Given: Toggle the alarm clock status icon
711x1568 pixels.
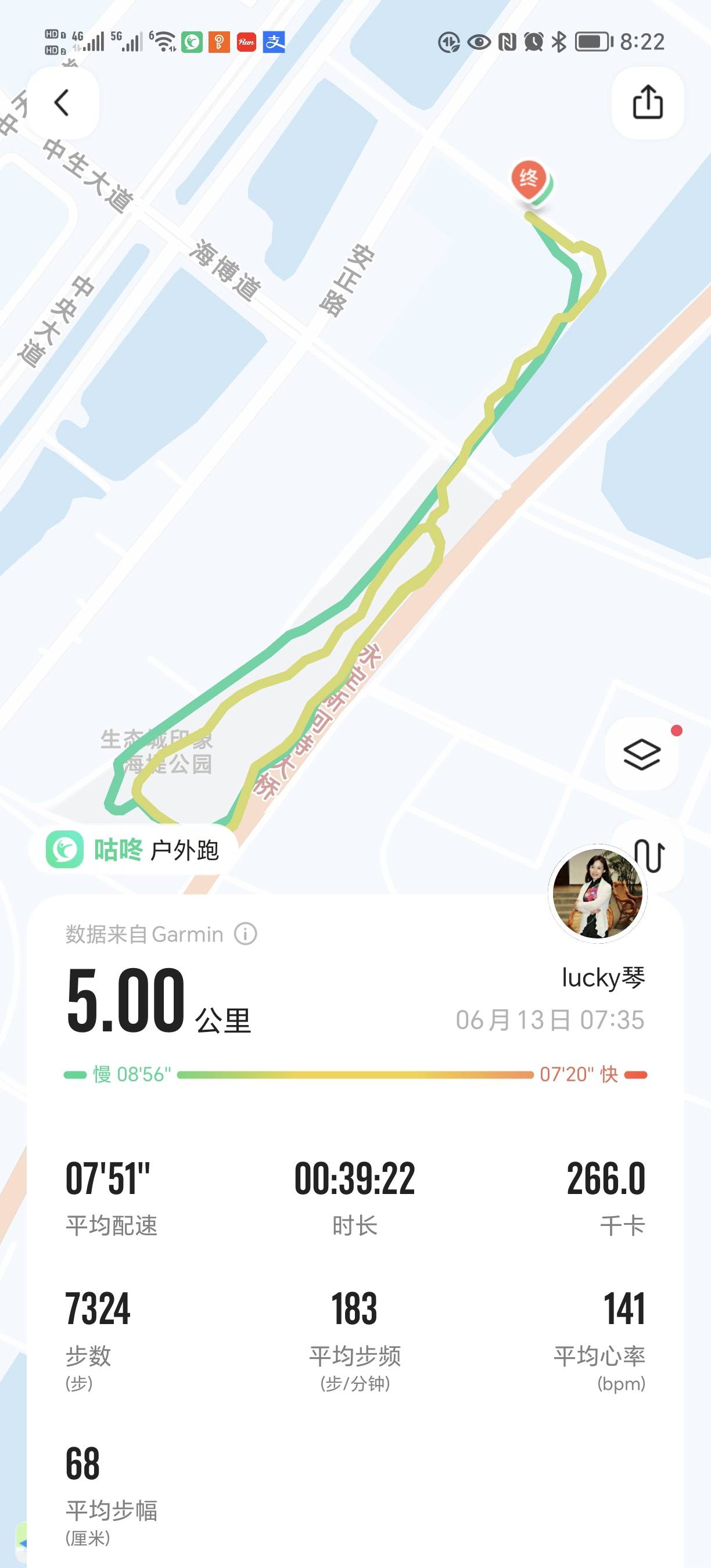Looking at the screenshot, I should (534, 41).
